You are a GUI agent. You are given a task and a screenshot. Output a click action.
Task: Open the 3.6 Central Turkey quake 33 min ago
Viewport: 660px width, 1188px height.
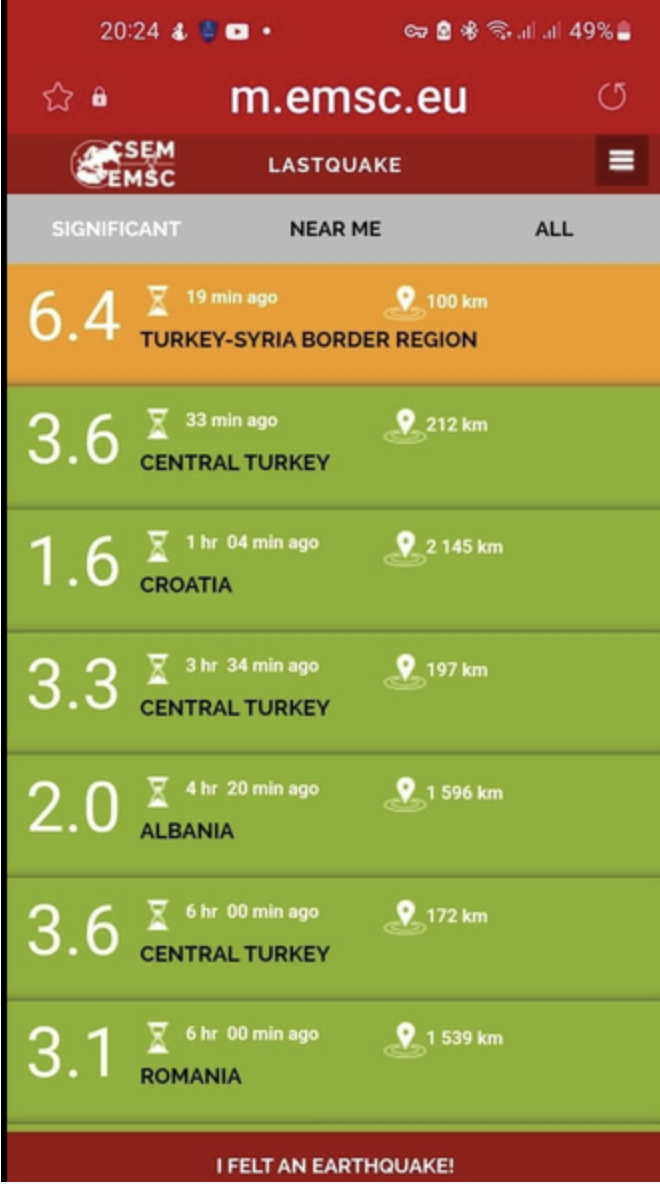click(333, 446)
